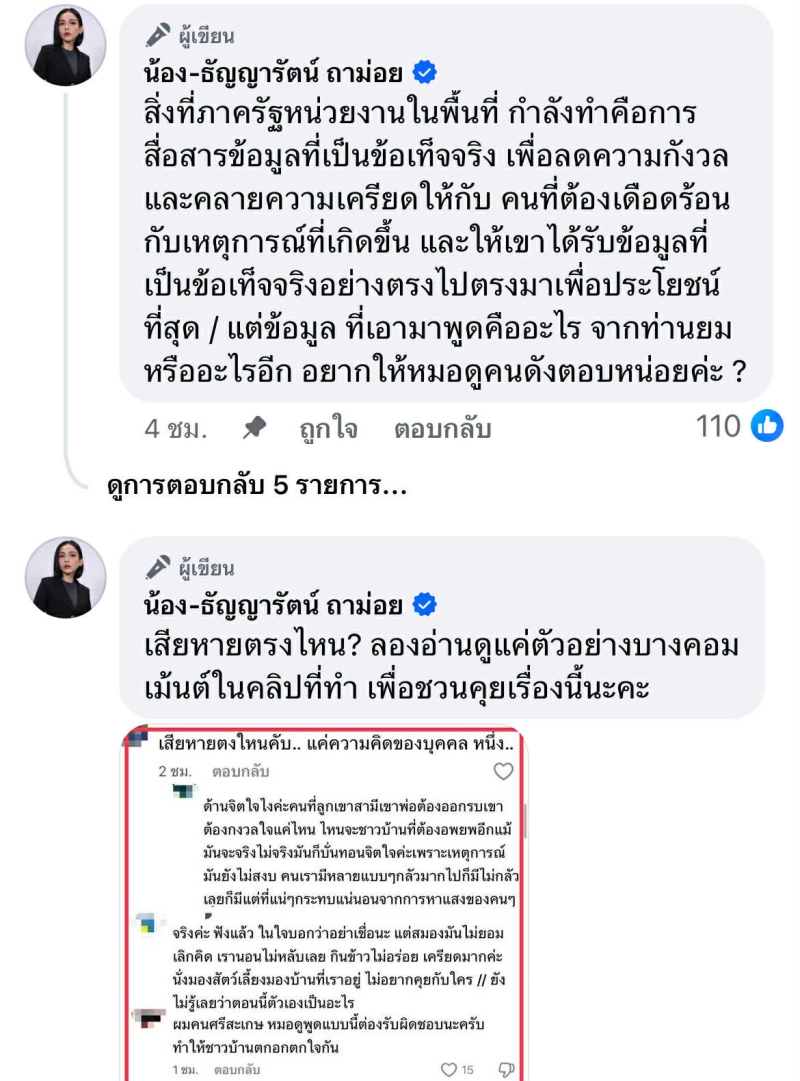Open author name above 'เสียหายตรงไหน?' comment

273,605
